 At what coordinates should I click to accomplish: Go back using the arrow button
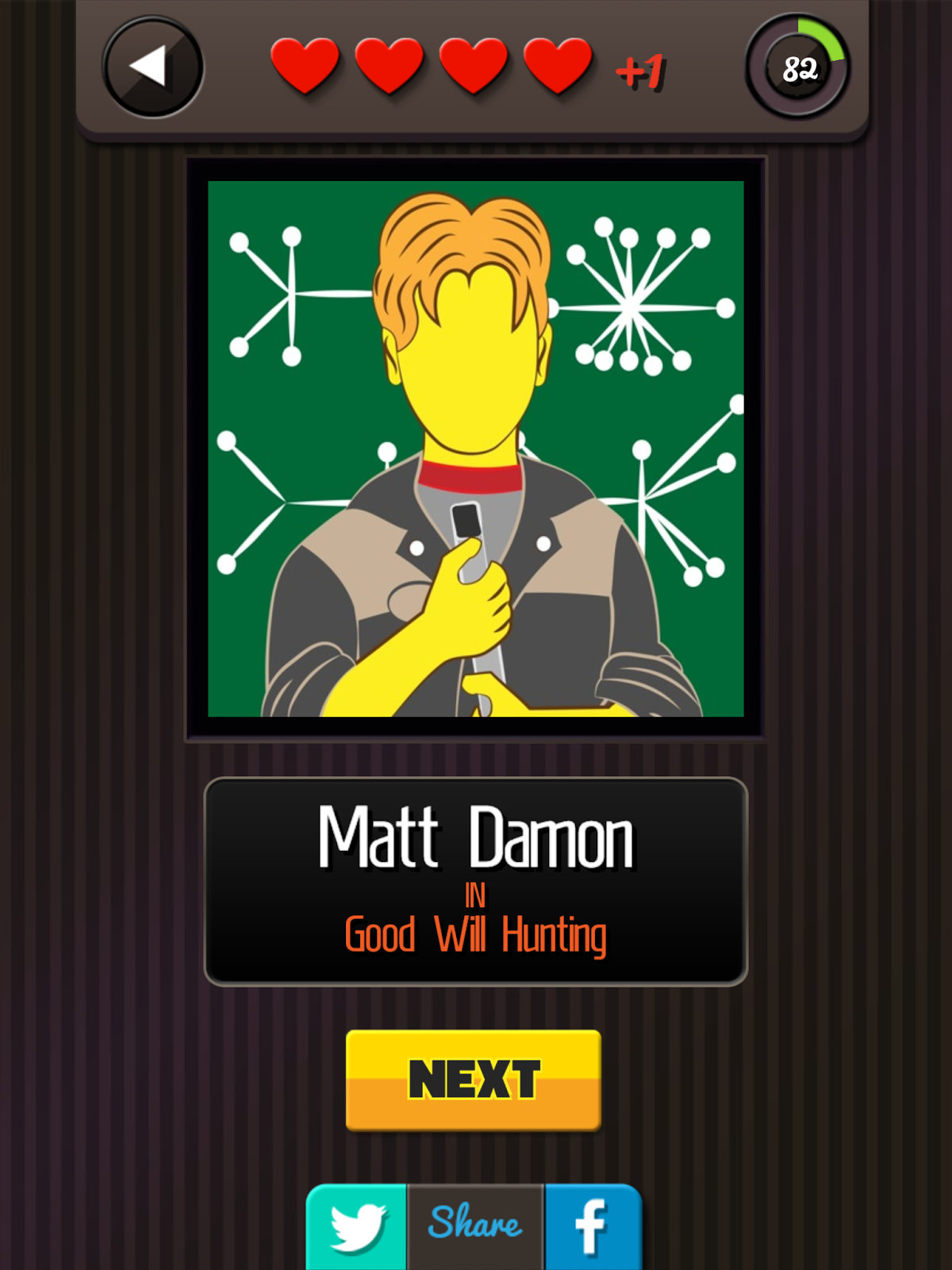152,67
